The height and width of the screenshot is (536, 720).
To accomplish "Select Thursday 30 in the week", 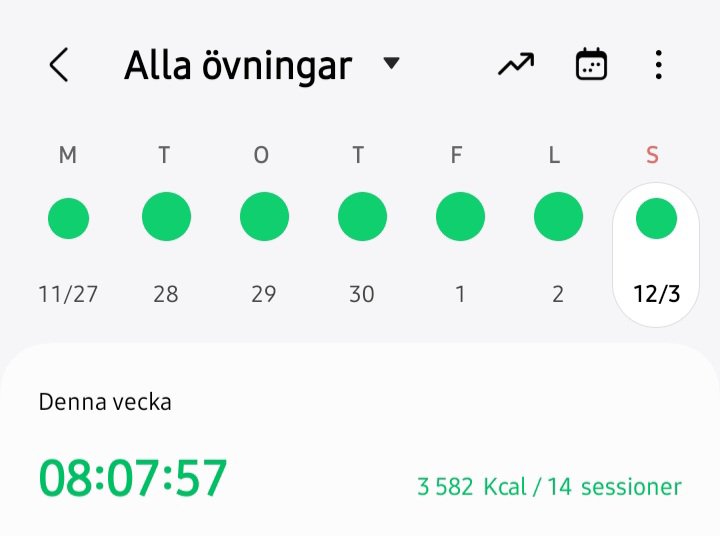I will click(362, 218).
